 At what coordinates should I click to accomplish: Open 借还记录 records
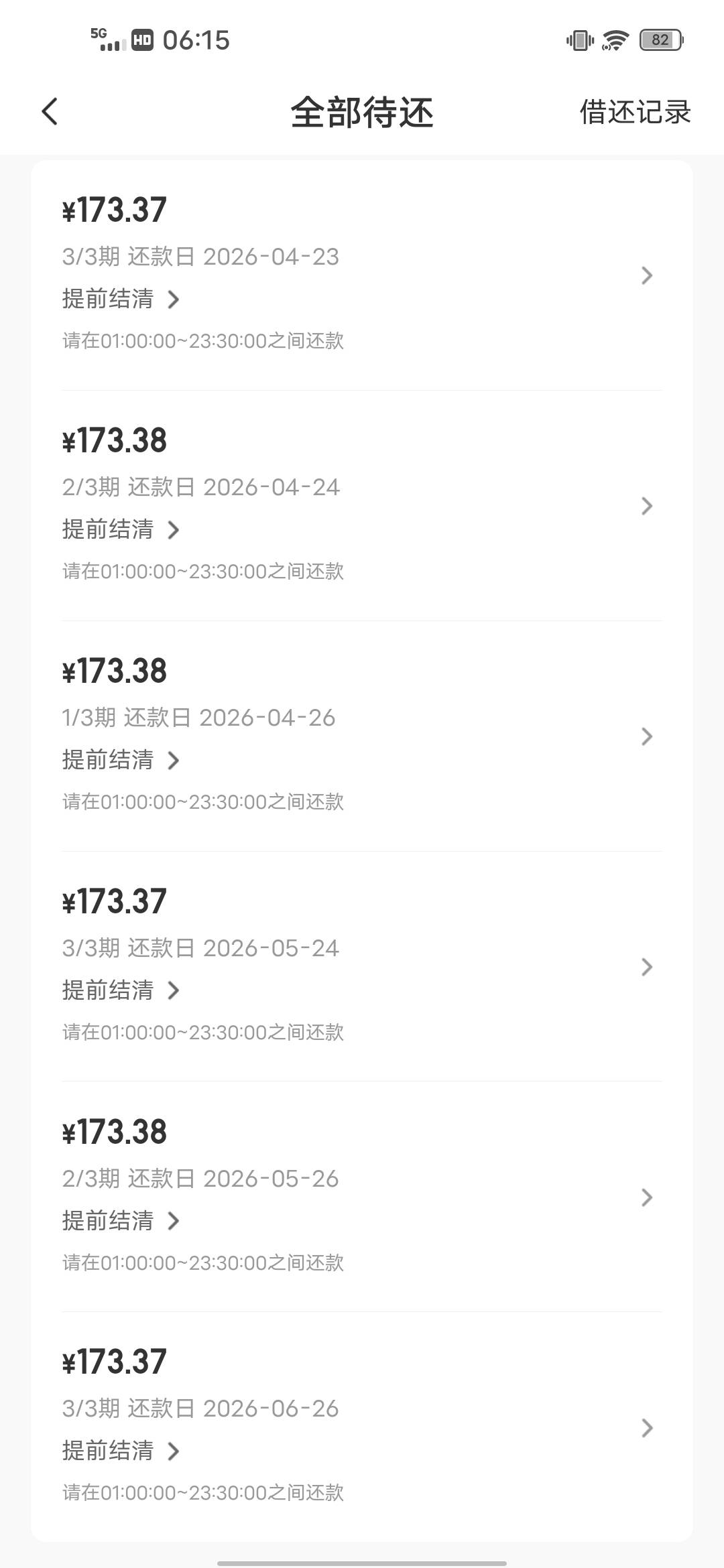point(634,112)
